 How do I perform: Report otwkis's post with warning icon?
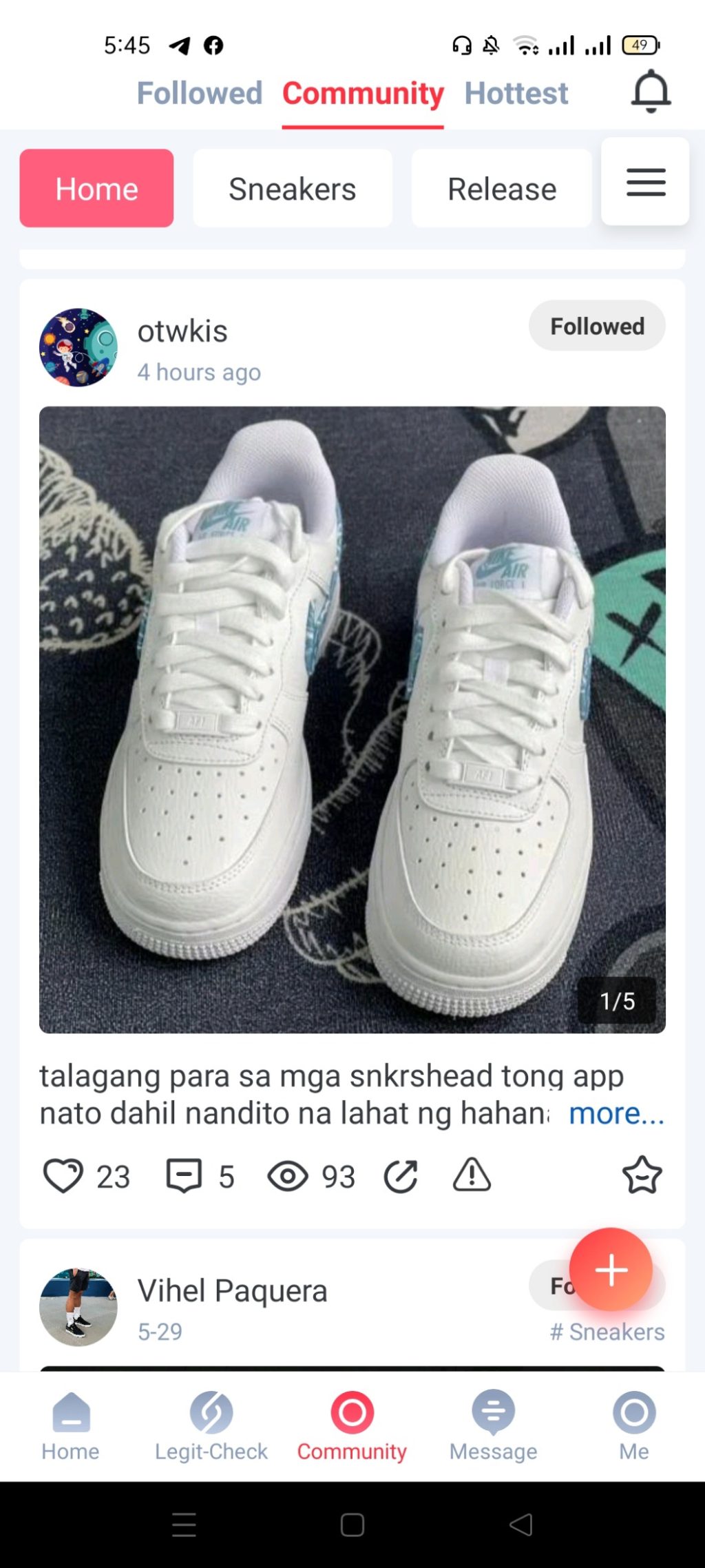coord(472,1175)
